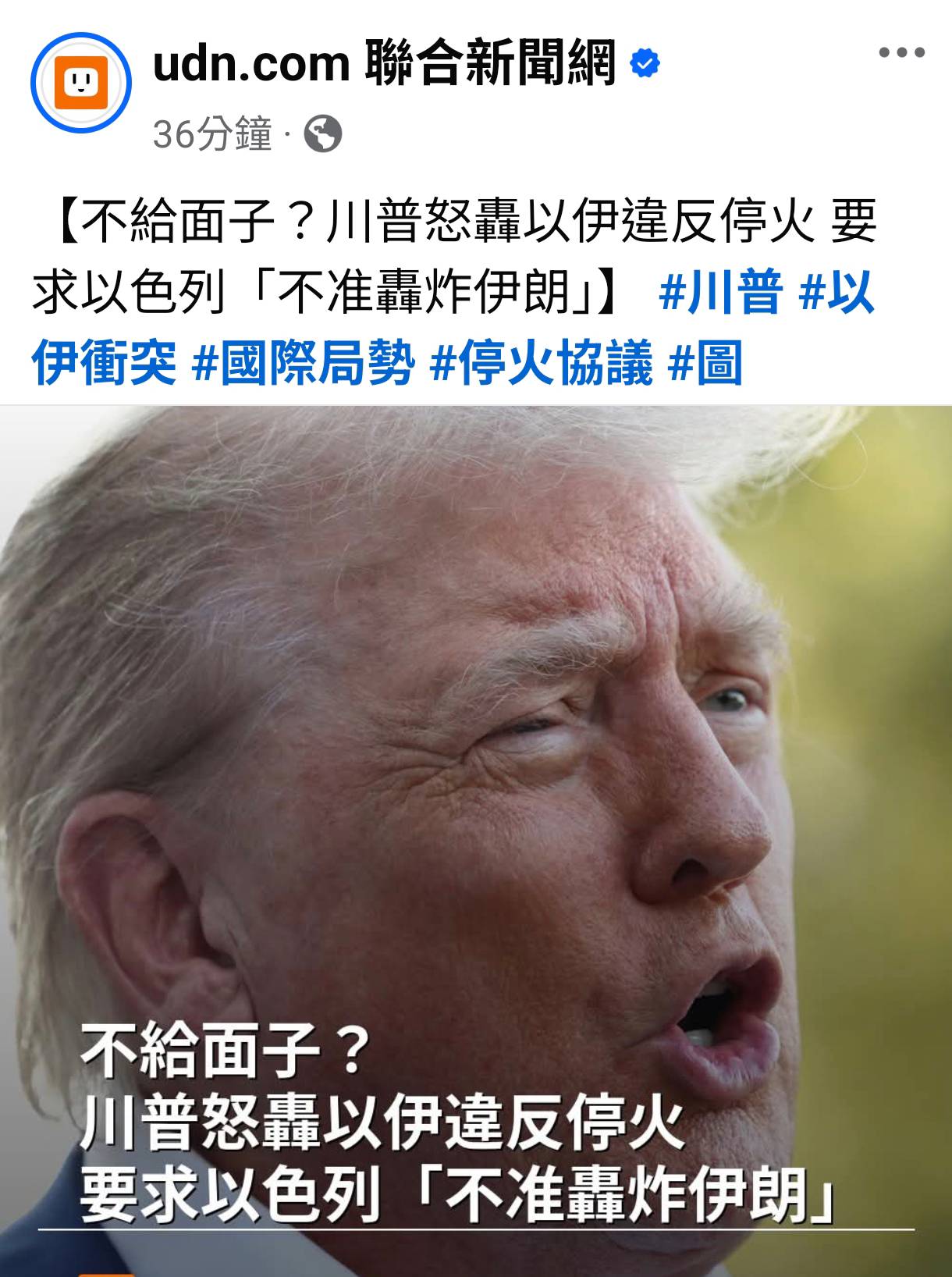Open the #圖 hashtag
This screenshot has height=1277, width=952.
click(x=705, y=363)
